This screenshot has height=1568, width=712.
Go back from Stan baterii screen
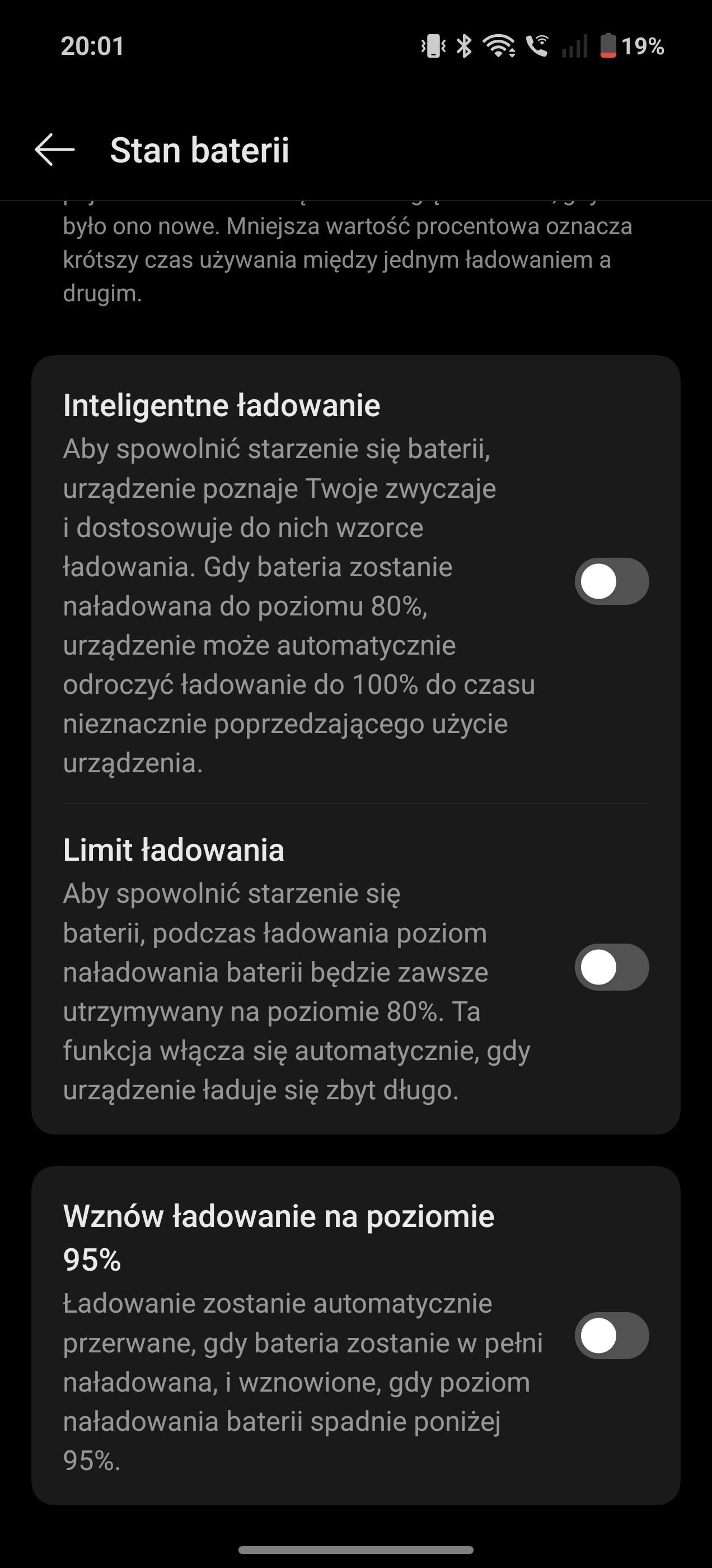click(x=55, y=150)
